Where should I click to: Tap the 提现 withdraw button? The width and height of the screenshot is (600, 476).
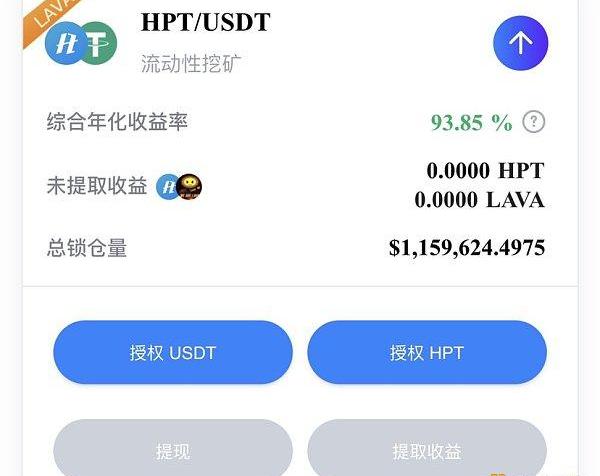click(173, 451)
